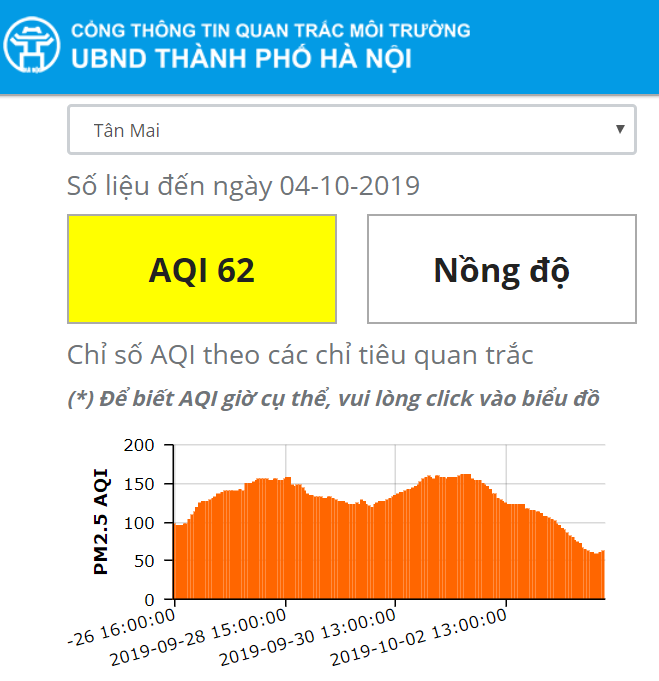Open the Tân Mai station dropdown

click(351, 130)
